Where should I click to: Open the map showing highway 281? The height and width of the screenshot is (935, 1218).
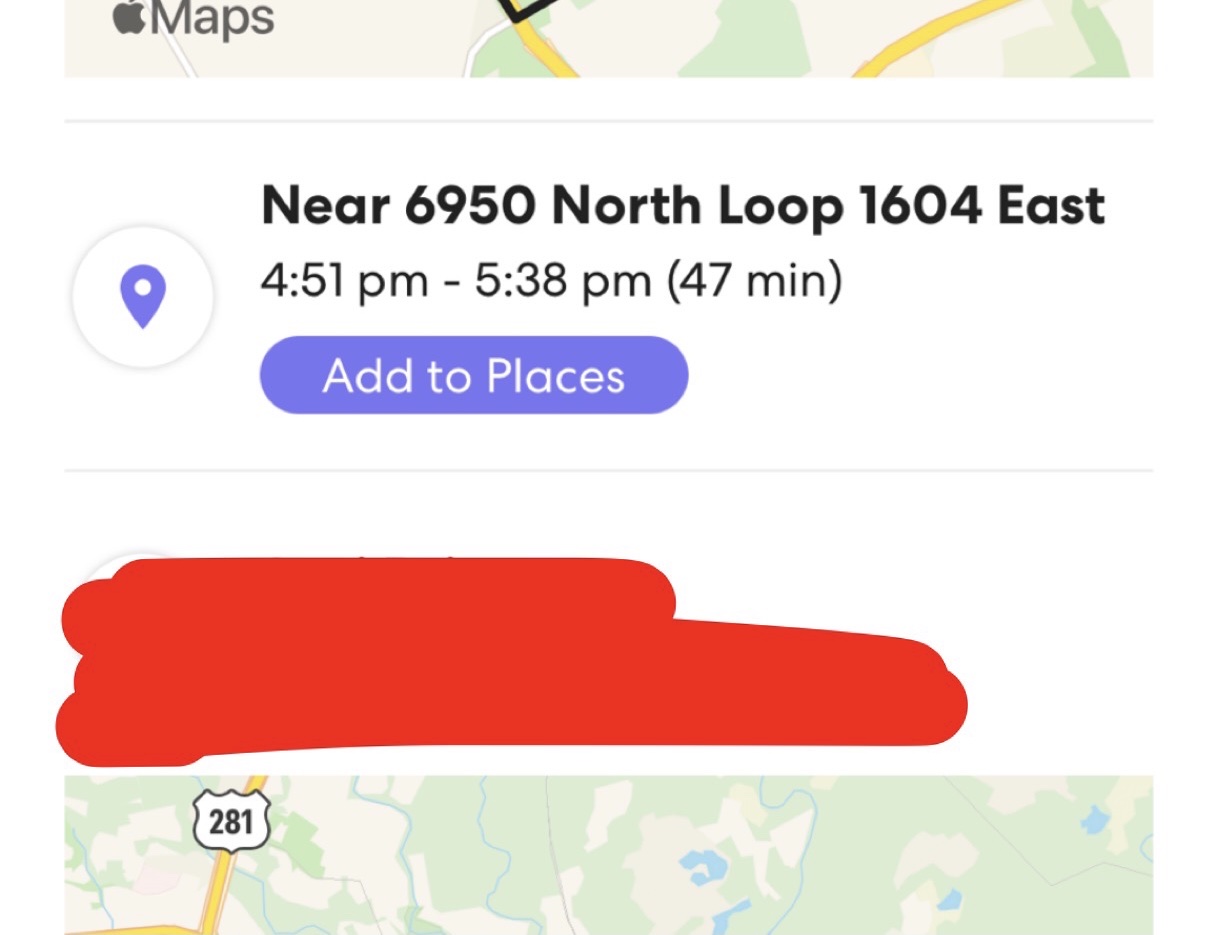(x=608, y=855)
